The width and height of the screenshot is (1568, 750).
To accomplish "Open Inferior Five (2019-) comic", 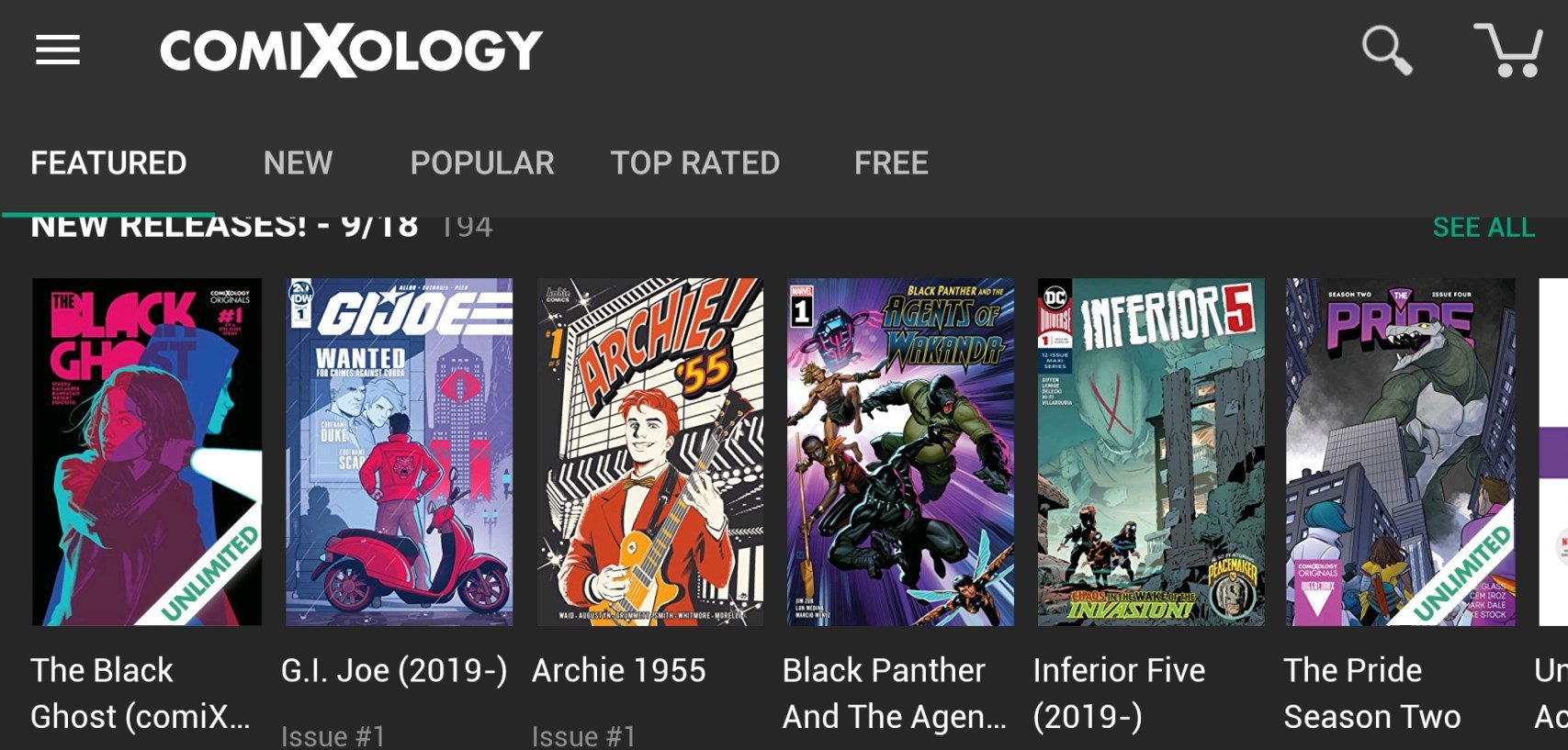I will [1151, 452].
